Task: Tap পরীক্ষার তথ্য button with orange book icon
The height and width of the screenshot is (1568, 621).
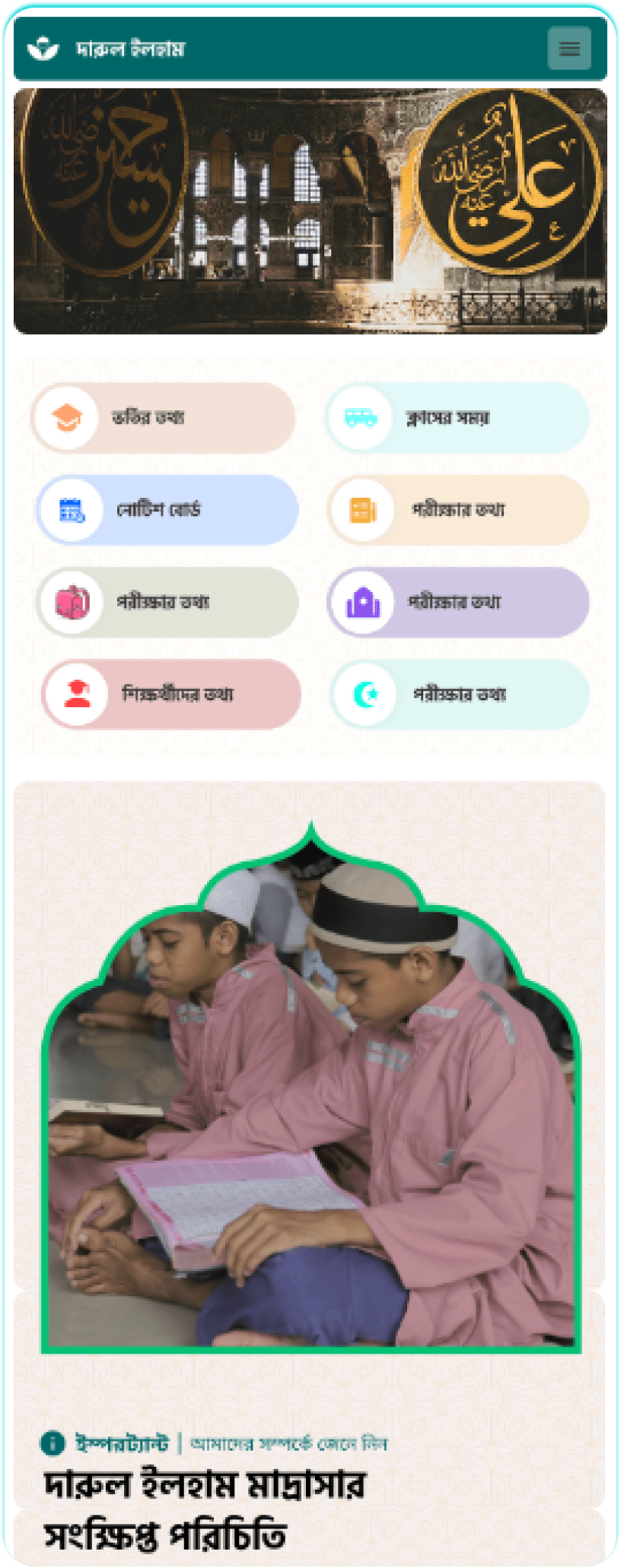Action: 458,510
